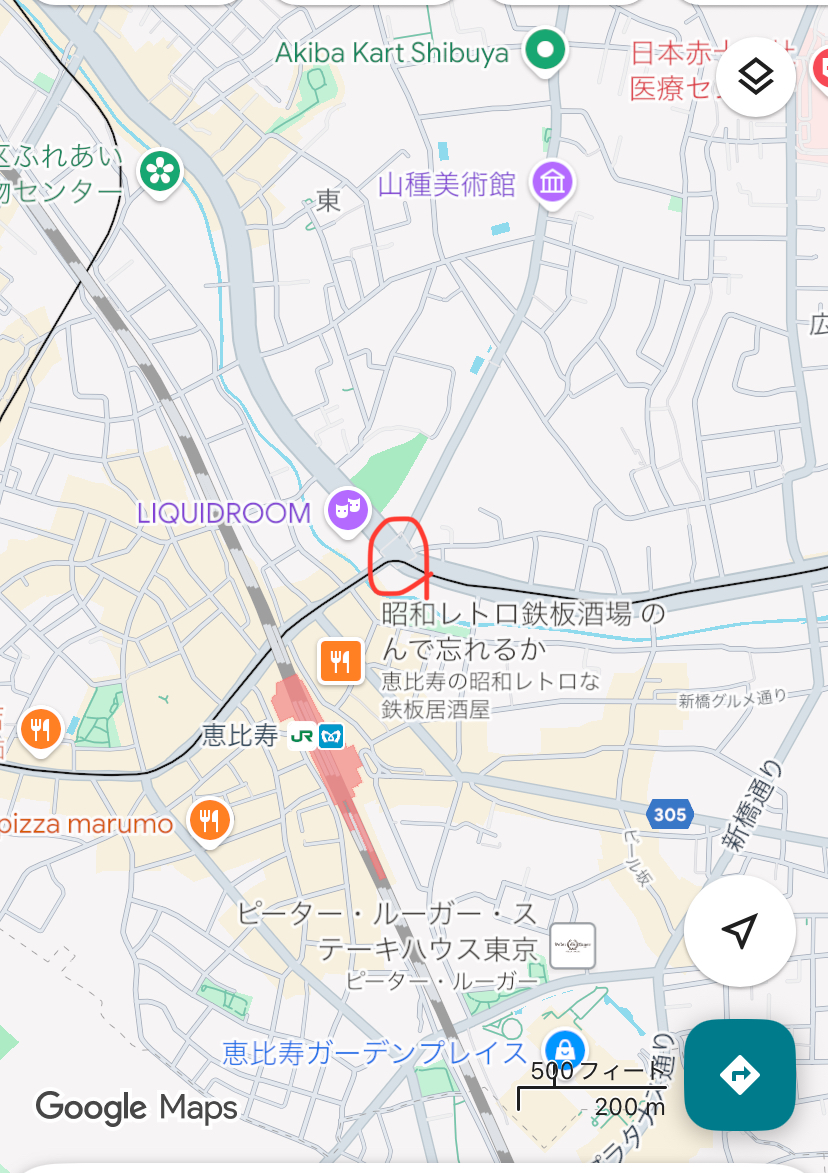
Task: Open the 恵比寿ガーデンプレイス shopping marker
Action: pos(565,1050)
